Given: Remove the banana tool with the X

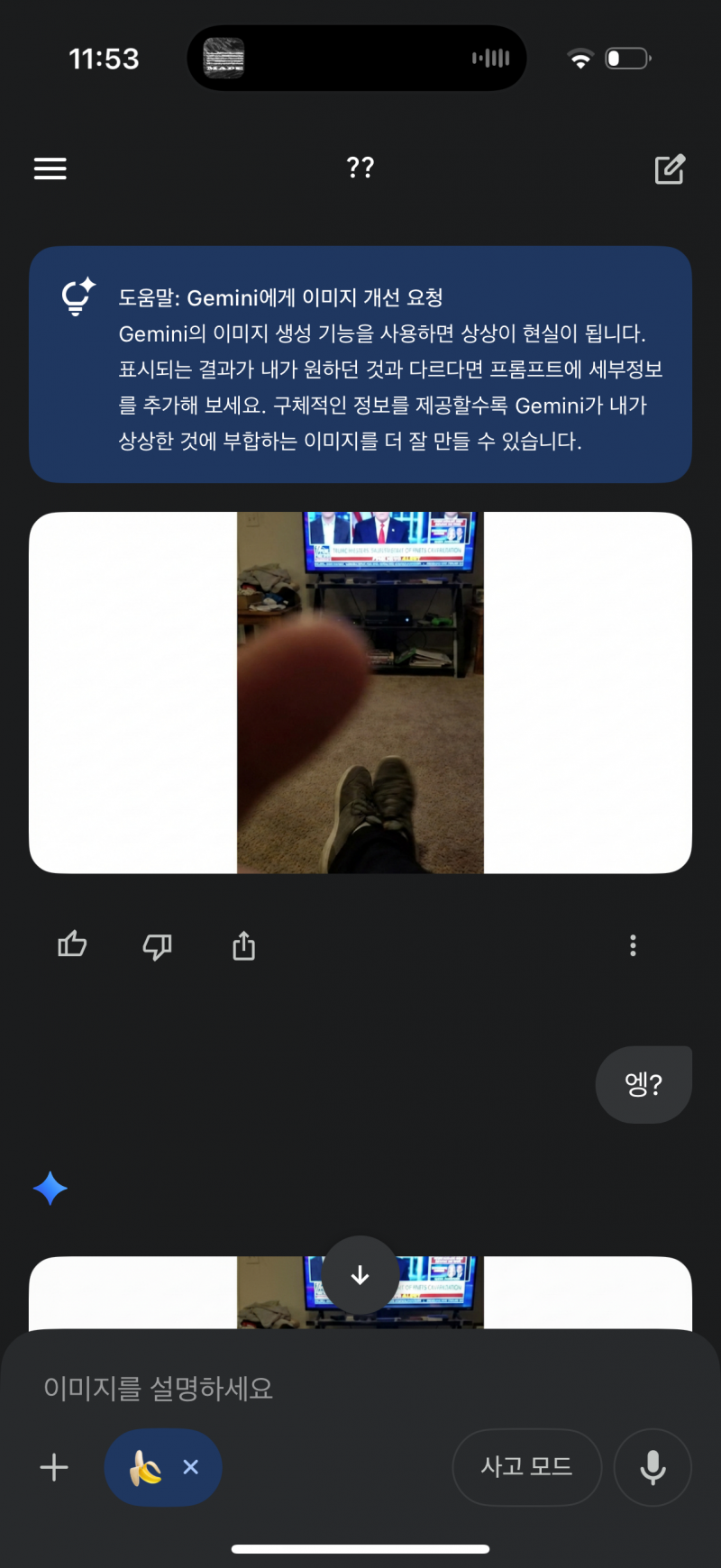Looking at the screenshot, I should point(191,1467).
